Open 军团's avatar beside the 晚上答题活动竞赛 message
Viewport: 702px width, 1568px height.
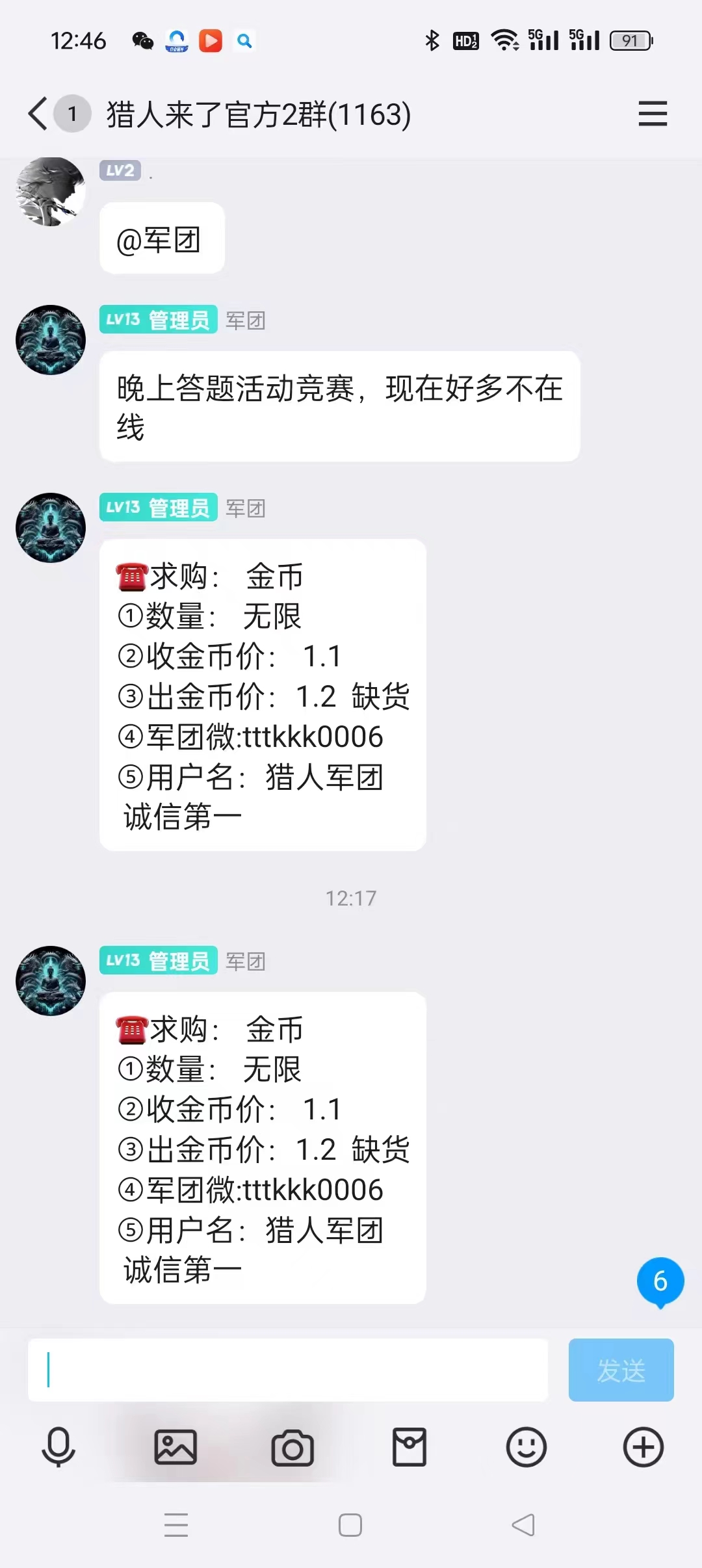51,340
